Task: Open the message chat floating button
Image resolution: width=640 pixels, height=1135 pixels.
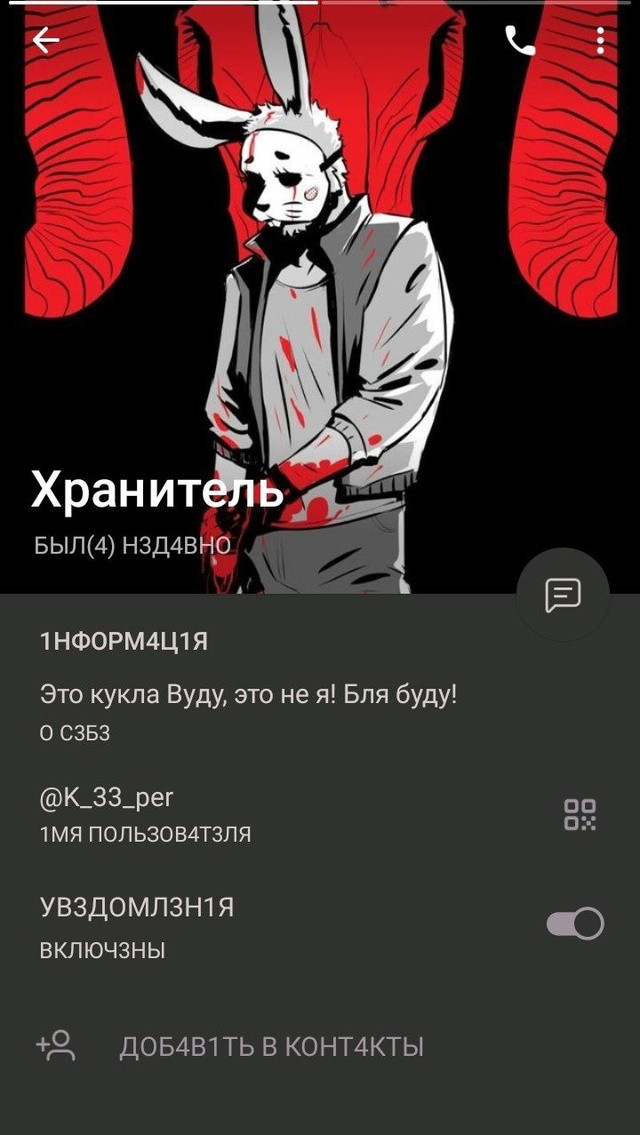Action: click(563, 595)
